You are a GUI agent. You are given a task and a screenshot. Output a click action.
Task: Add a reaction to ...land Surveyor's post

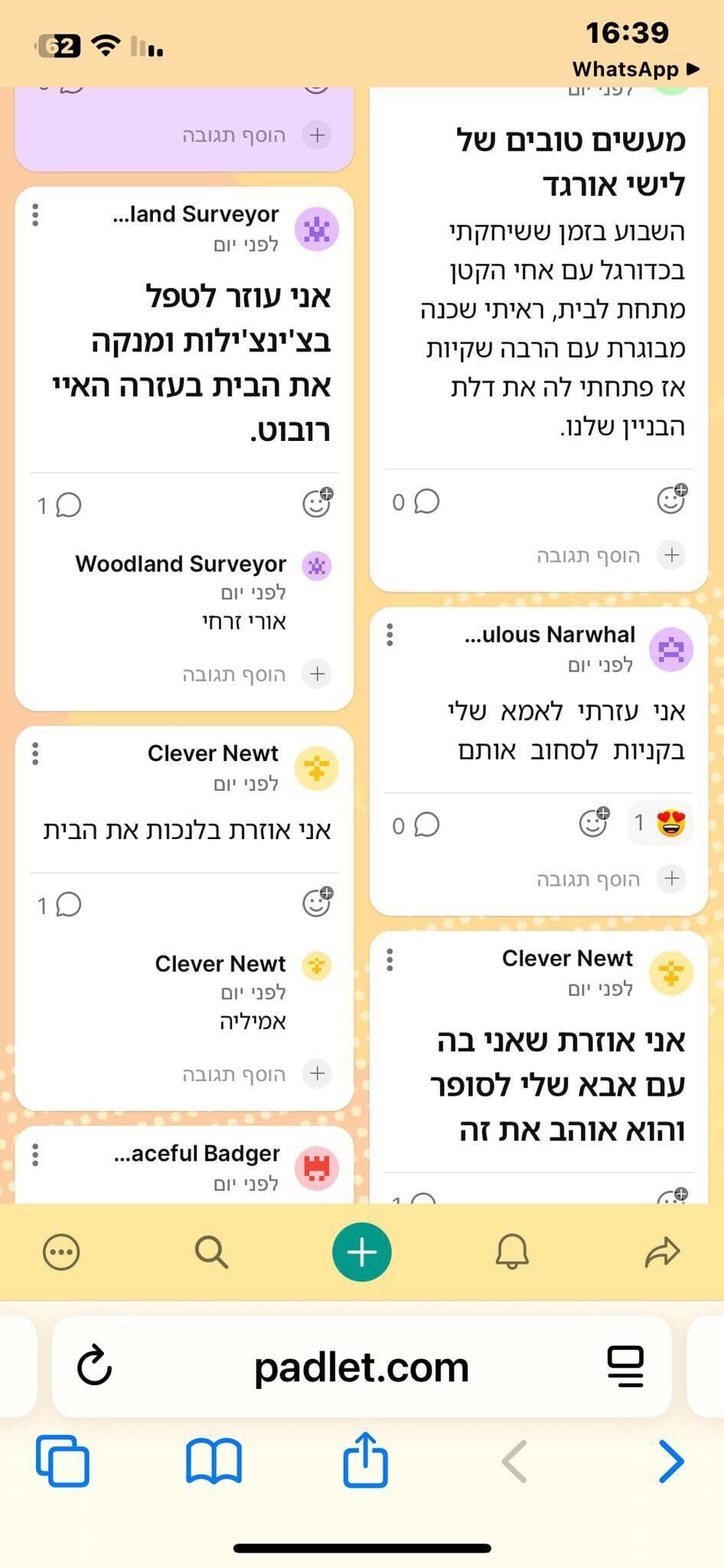[317, 503]
